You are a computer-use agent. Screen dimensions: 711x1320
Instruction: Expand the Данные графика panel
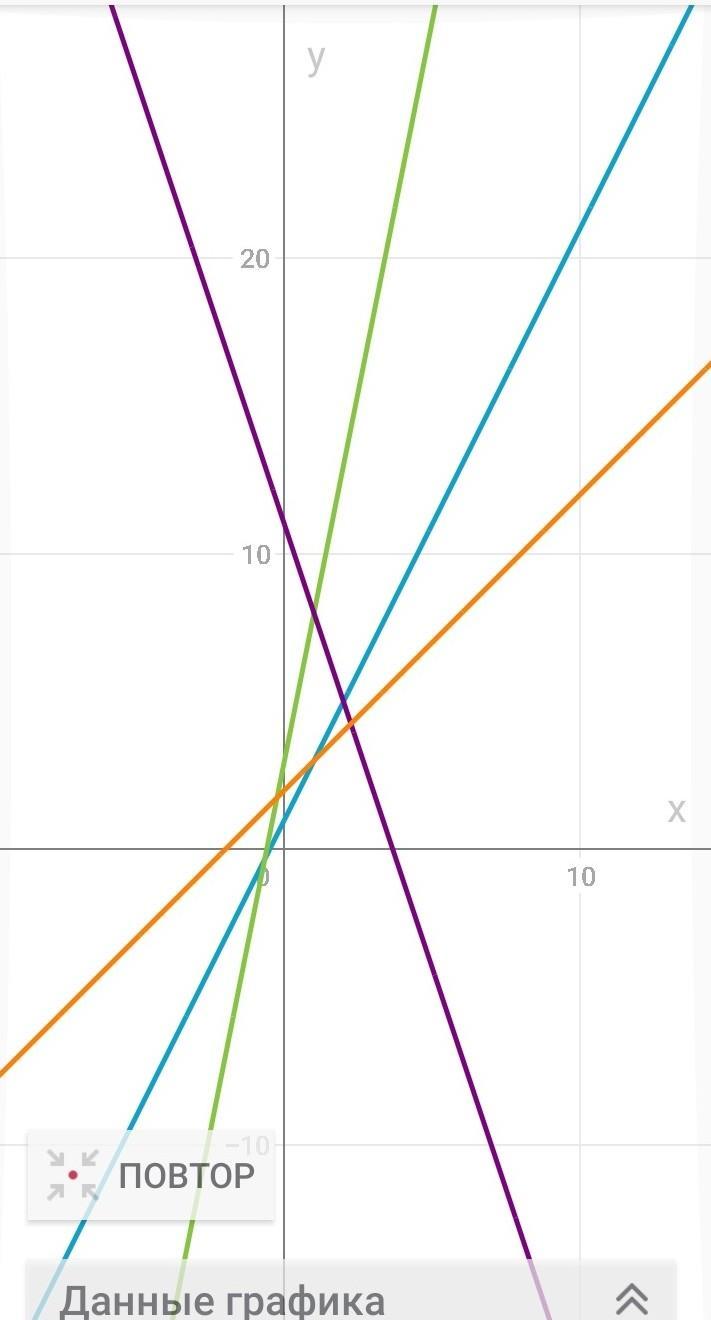pyautogui.click(x=631, y=1298)
